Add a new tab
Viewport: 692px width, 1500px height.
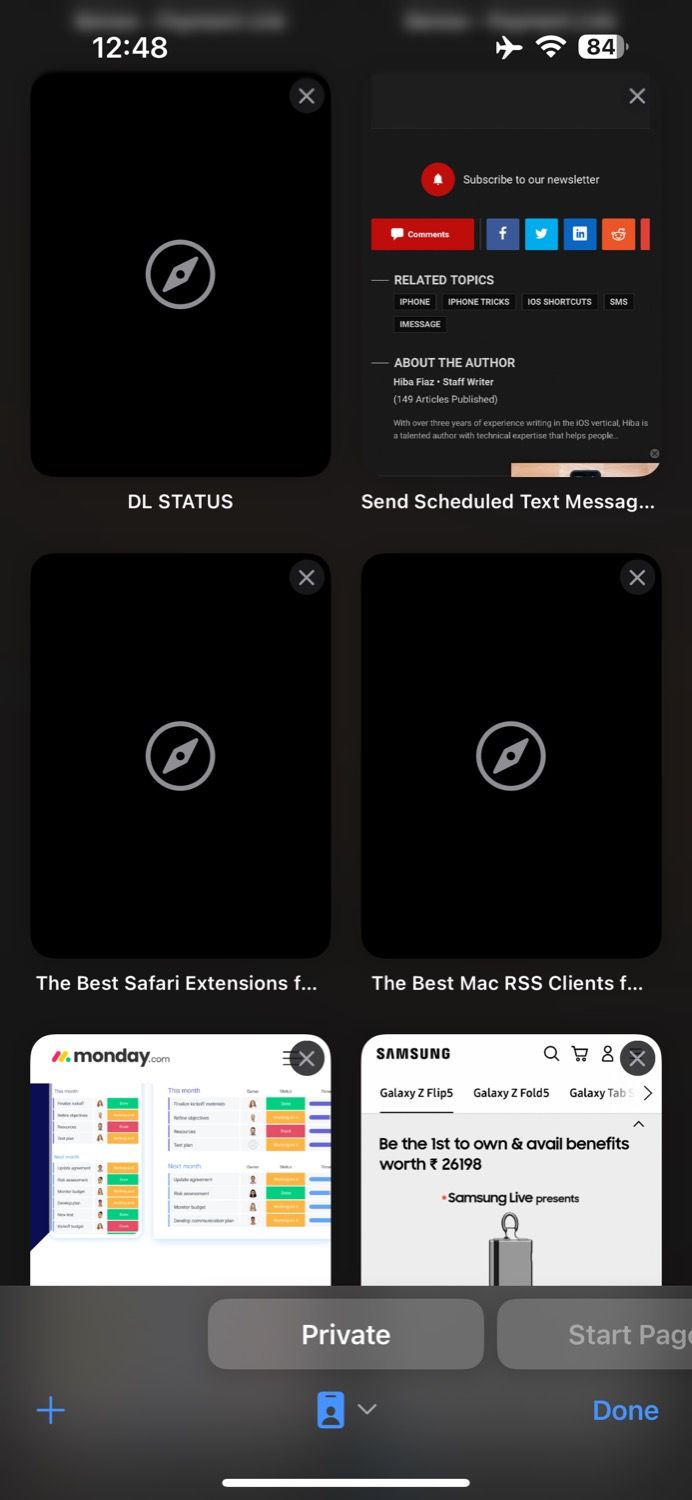coord(50,1411)
